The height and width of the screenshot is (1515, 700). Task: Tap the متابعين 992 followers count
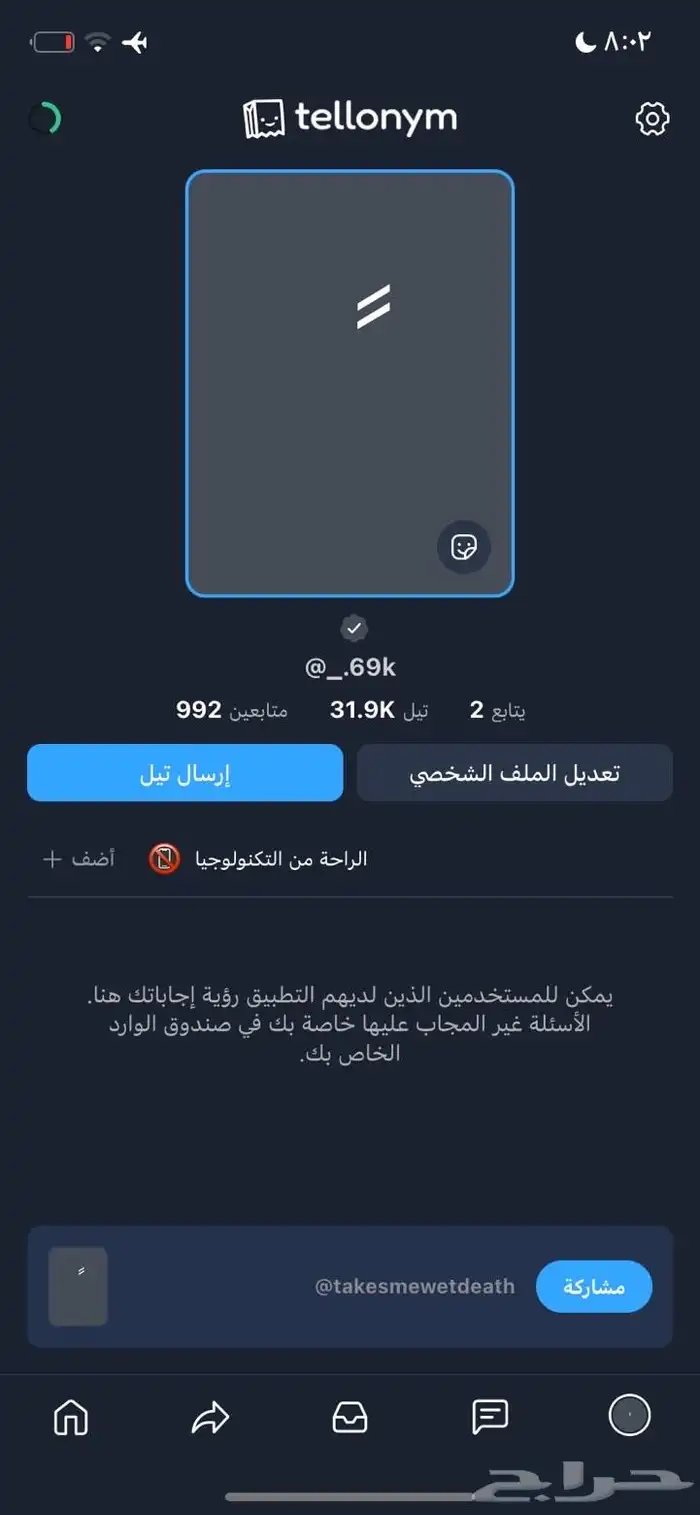232,711
